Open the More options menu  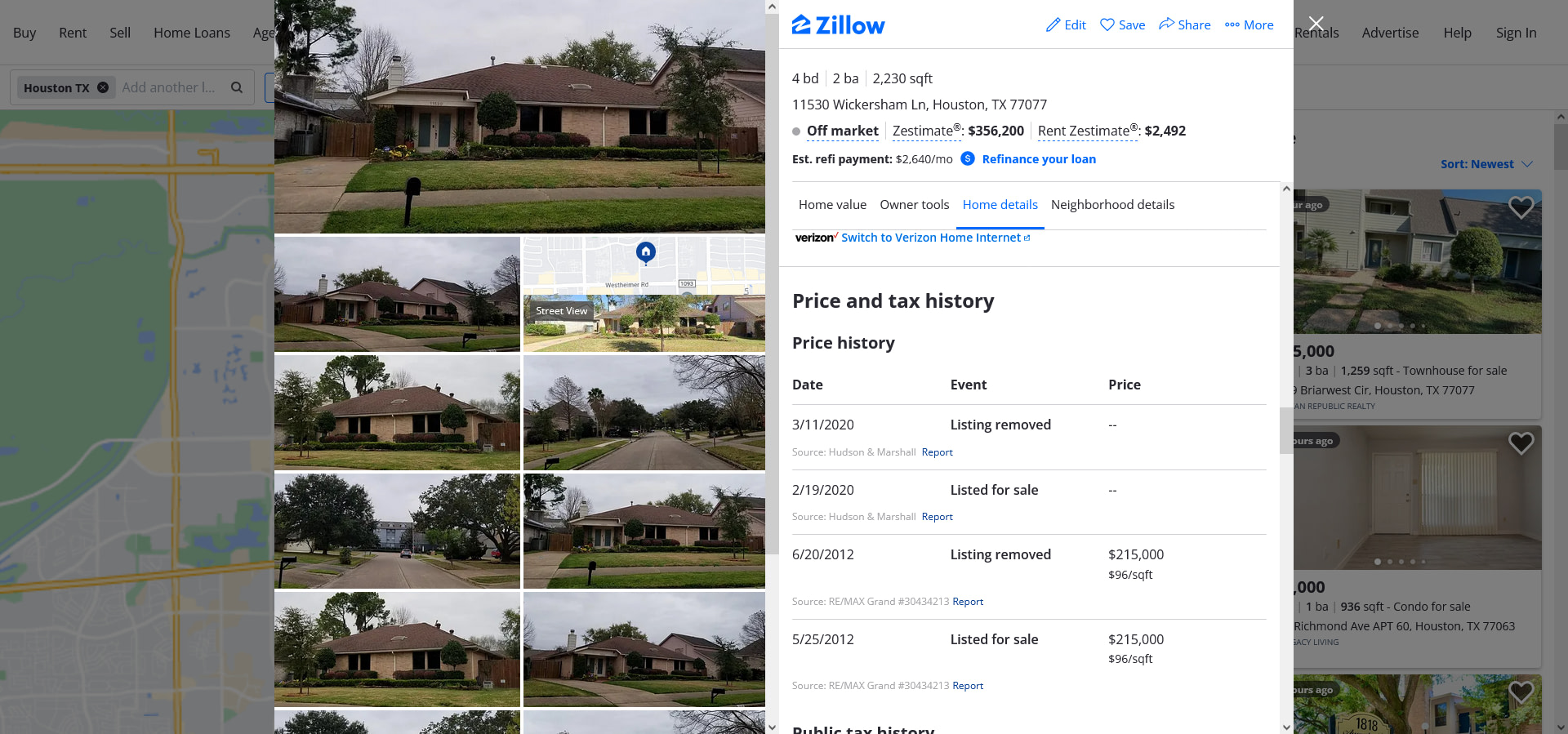(x=1249, y=25)
